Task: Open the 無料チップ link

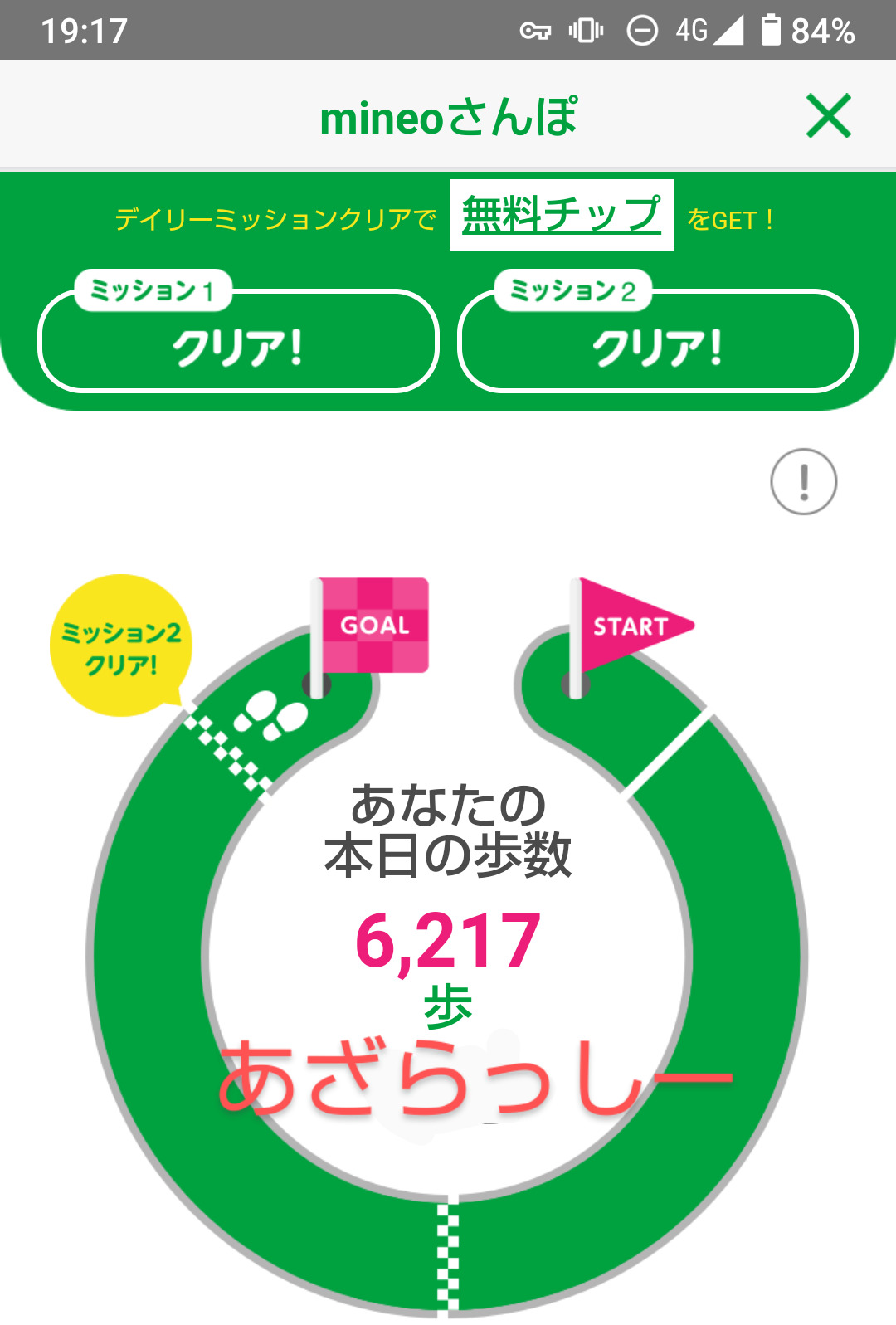Action: click(562, 215)
